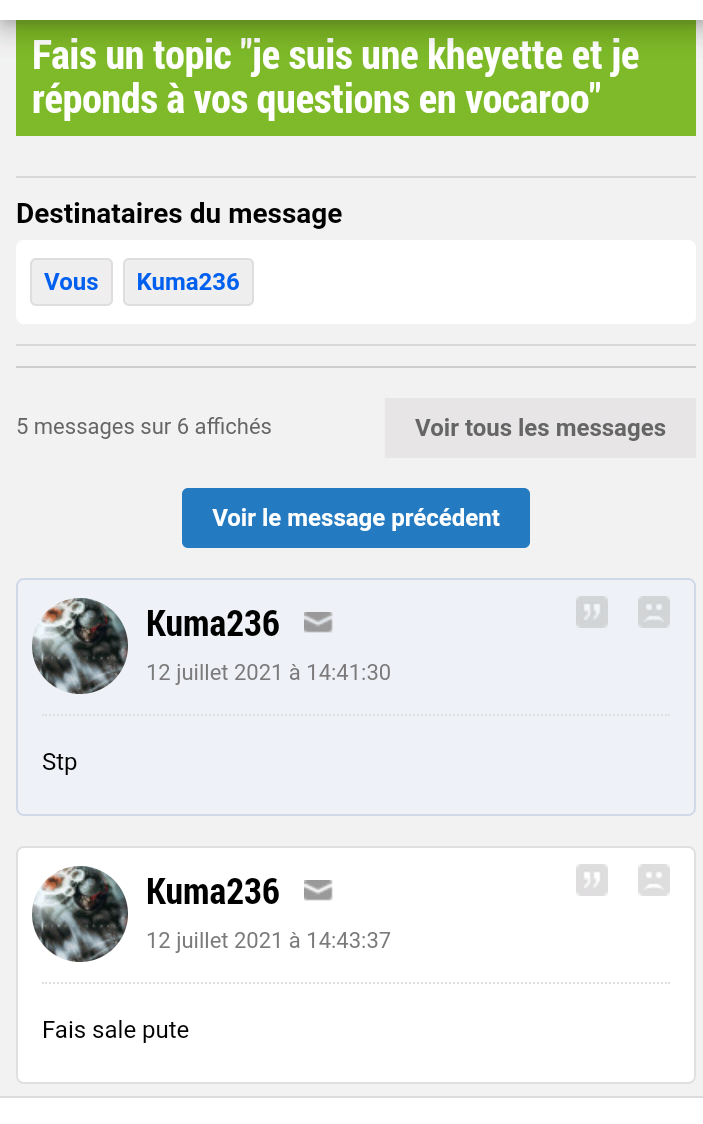Quote the 14:41:30 message from Kuma236

pos(592,612)
